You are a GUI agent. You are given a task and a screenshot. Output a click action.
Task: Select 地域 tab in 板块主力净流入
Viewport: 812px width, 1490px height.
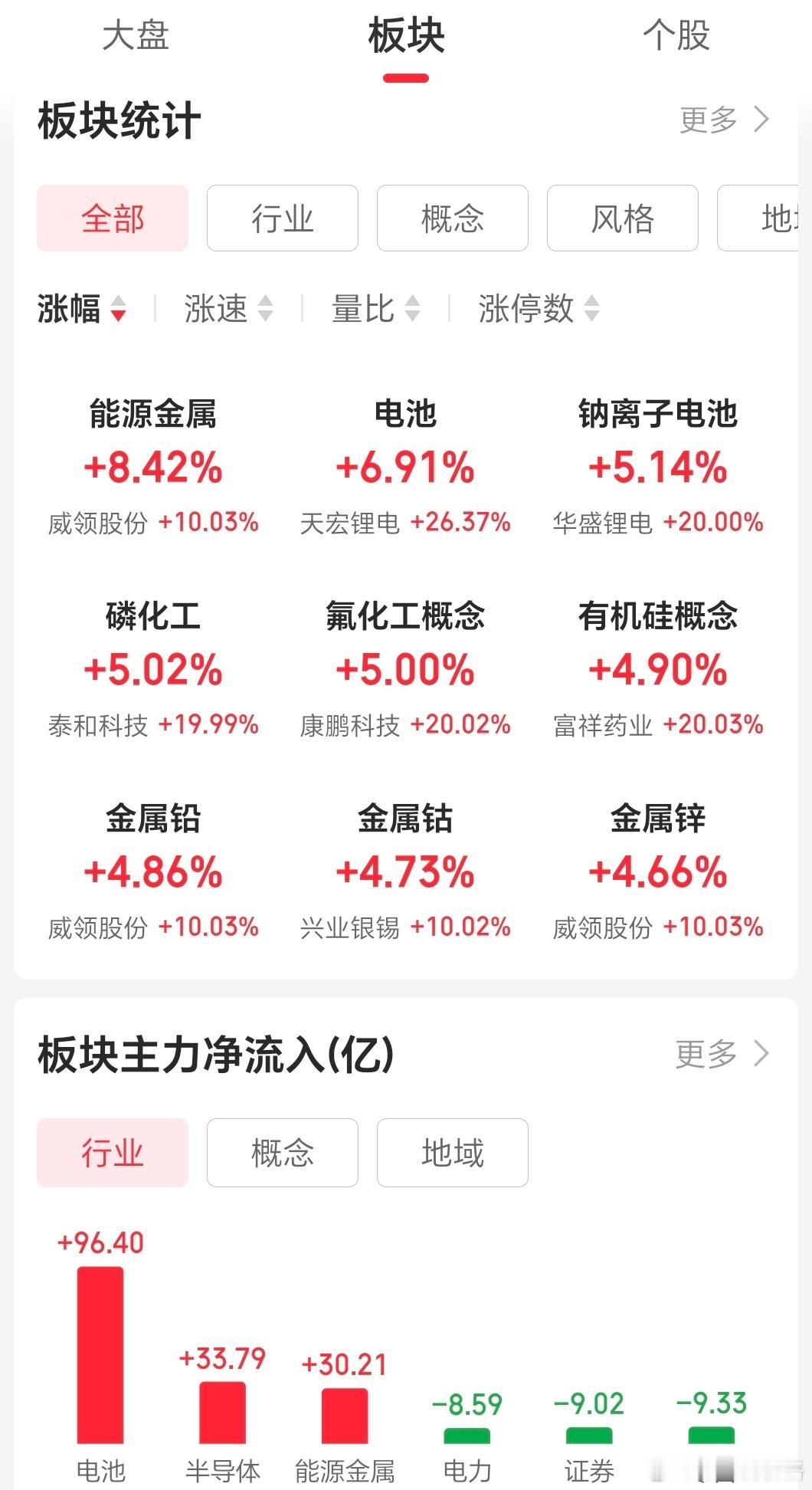click(x=451, y=1152)
